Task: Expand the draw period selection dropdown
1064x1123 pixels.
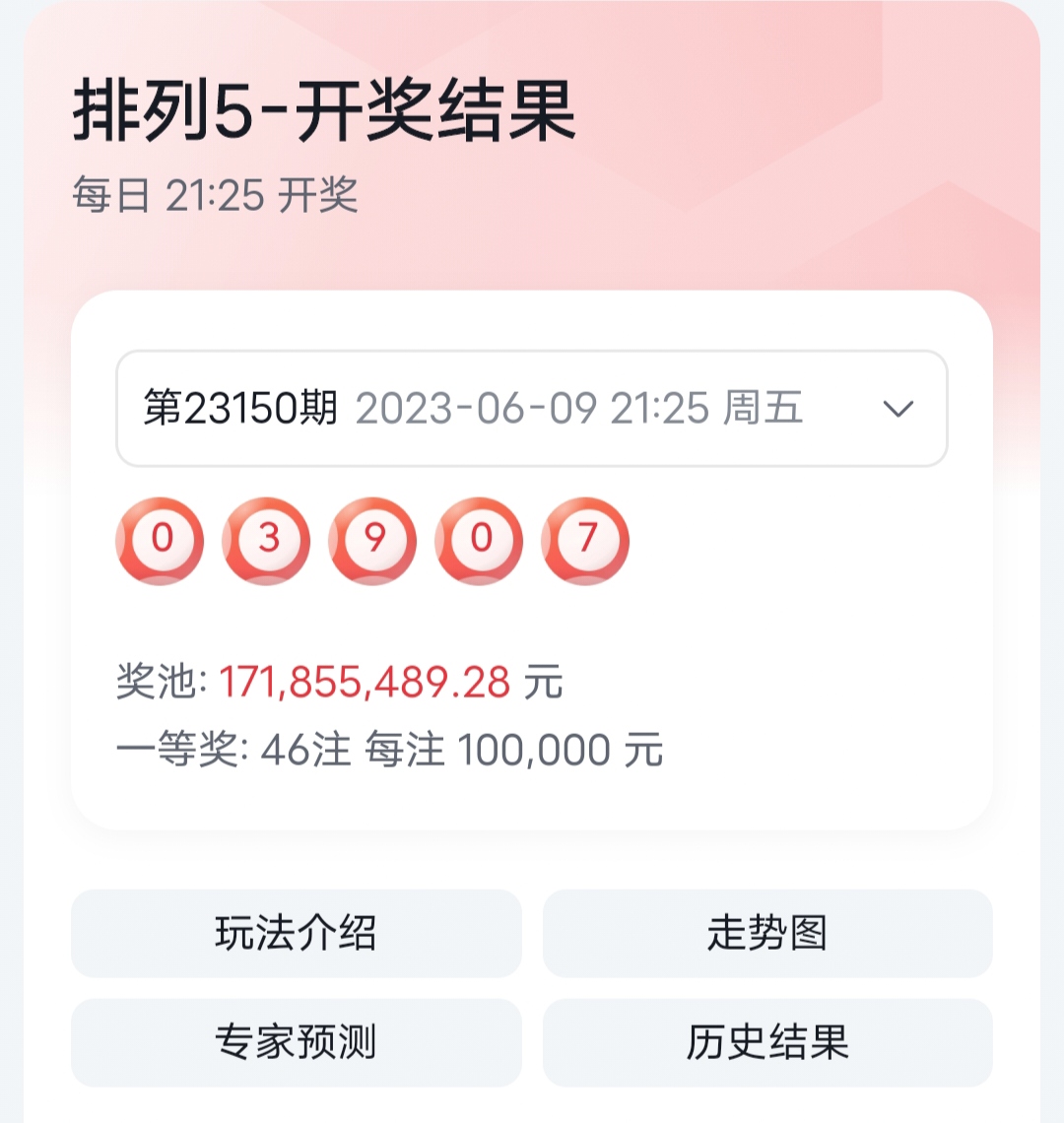Action: [896, 408]
